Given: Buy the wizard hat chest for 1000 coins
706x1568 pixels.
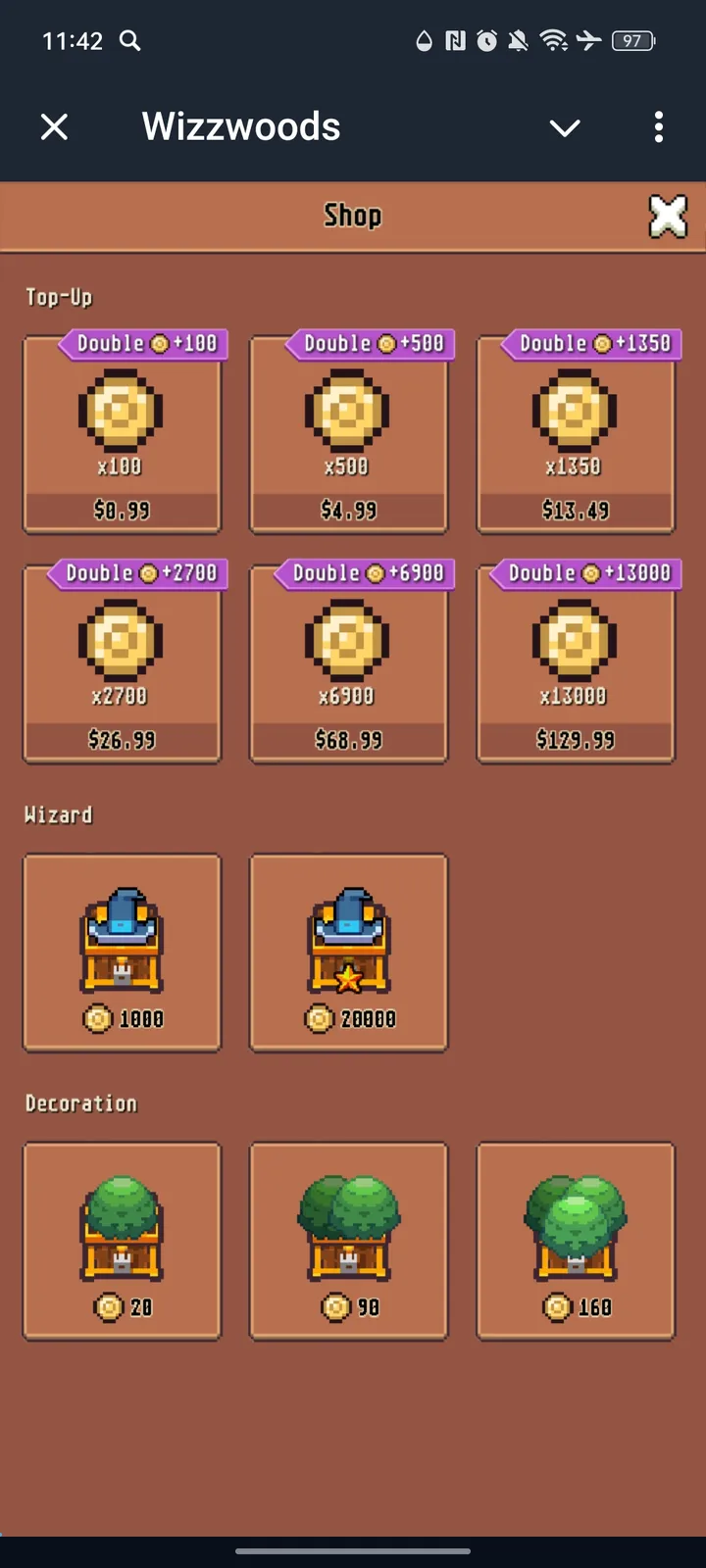Looking at the screenshot, I should 122,951.
